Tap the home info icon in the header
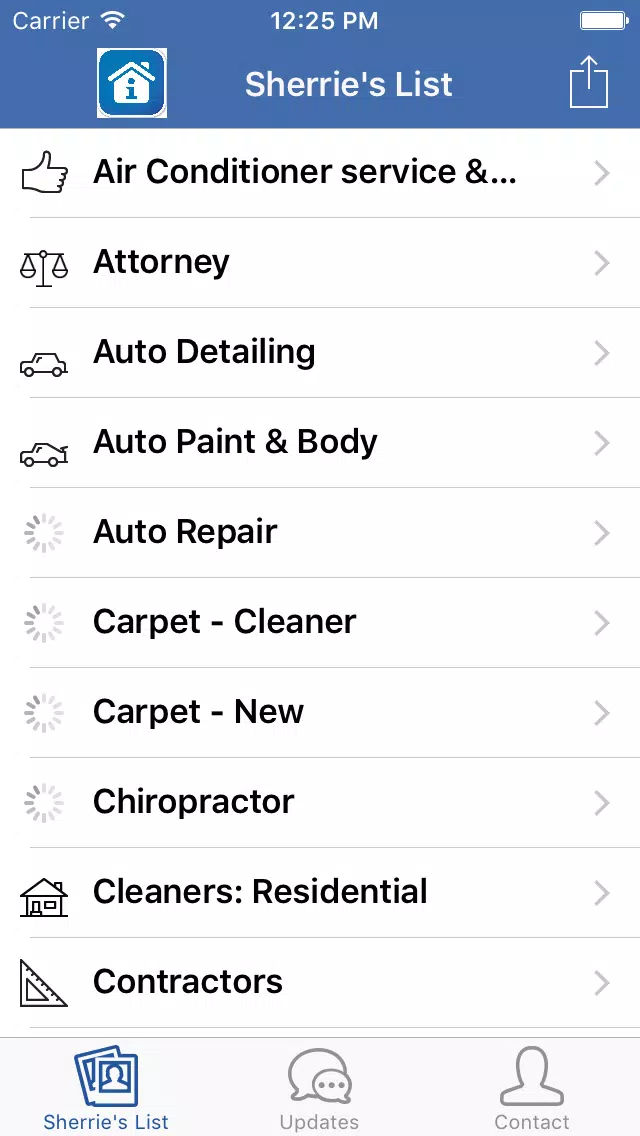Screen dimensions: 640x1136 (132, 83)
